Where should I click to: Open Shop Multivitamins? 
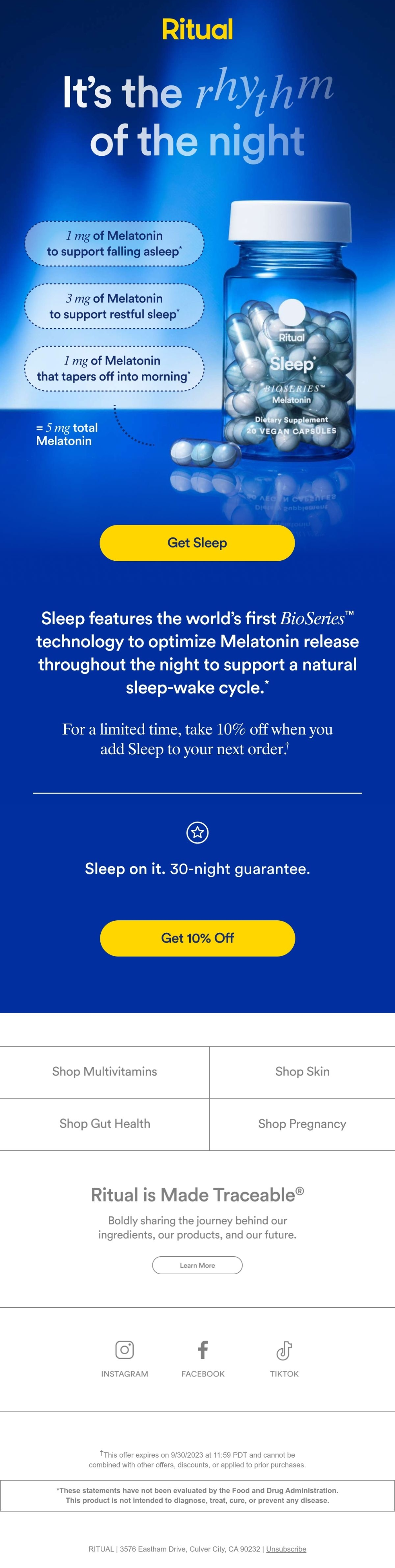(105, 1071)
